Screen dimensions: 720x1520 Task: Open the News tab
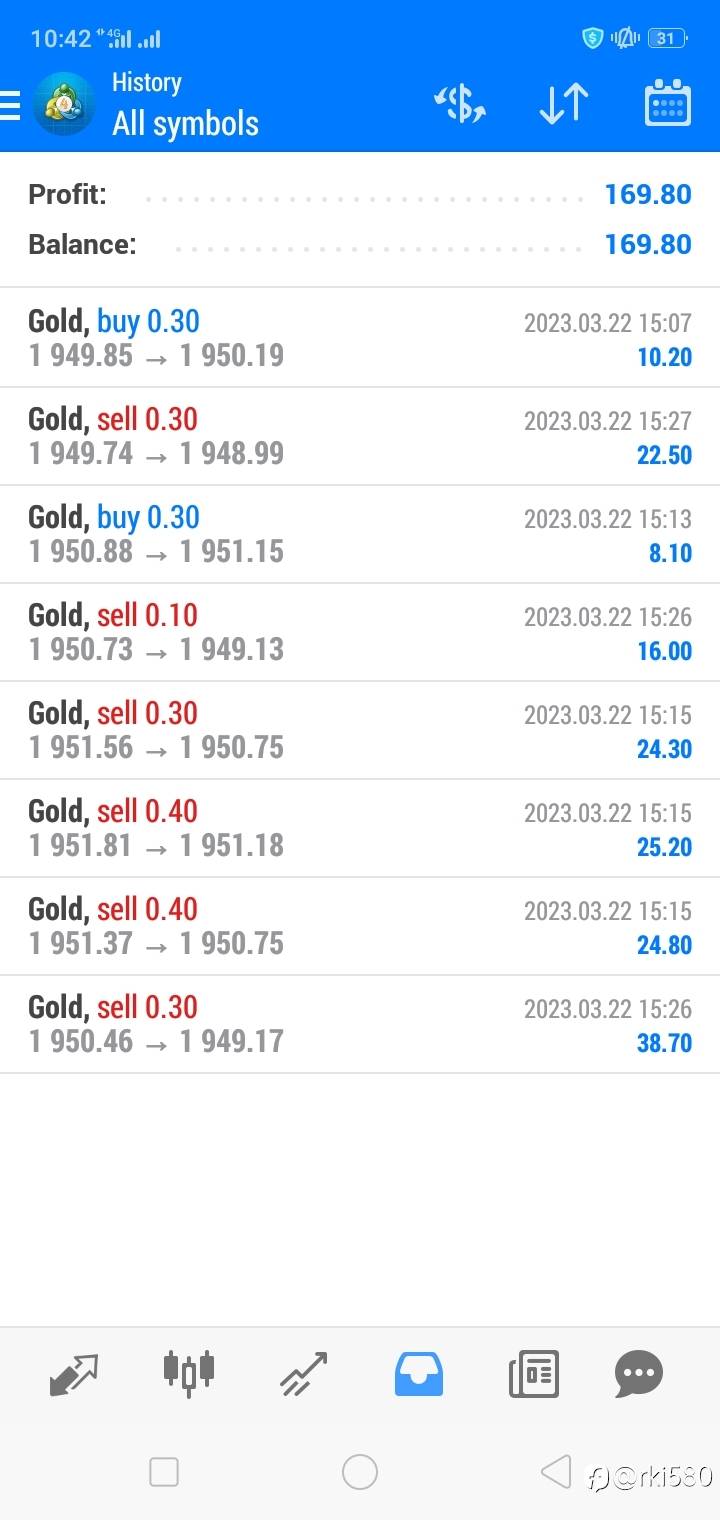coord(533,1374)
